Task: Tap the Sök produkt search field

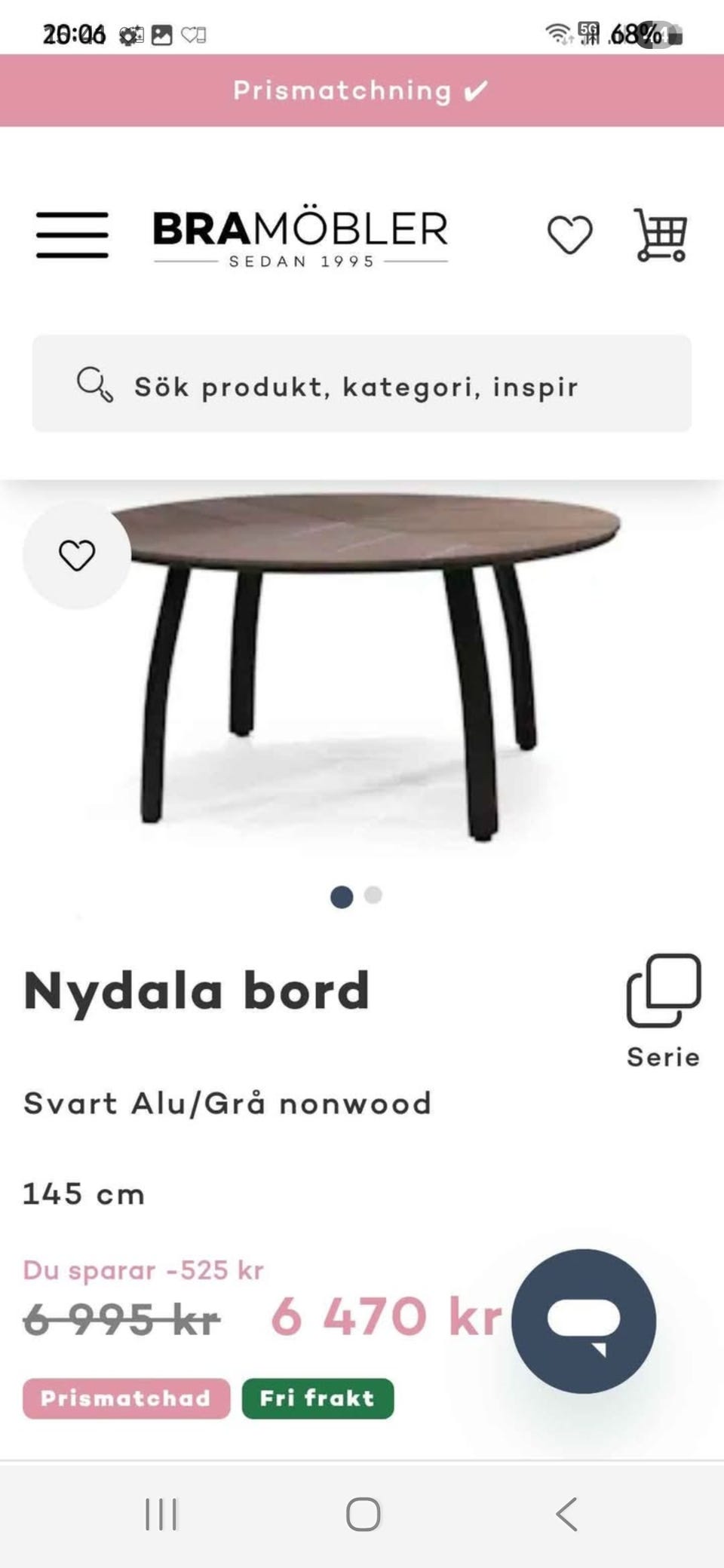Action: point(362,384)
